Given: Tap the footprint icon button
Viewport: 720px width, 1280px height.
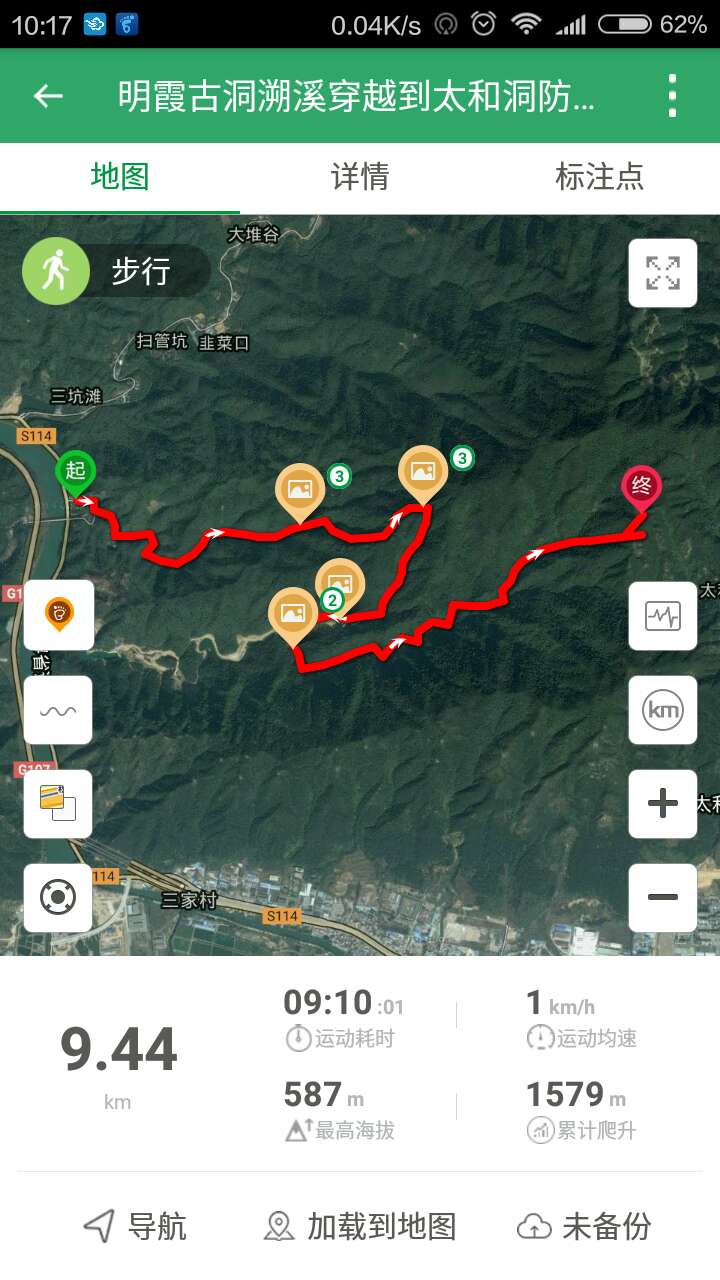Looking at the screenshot, I should [x=59, y=614].
